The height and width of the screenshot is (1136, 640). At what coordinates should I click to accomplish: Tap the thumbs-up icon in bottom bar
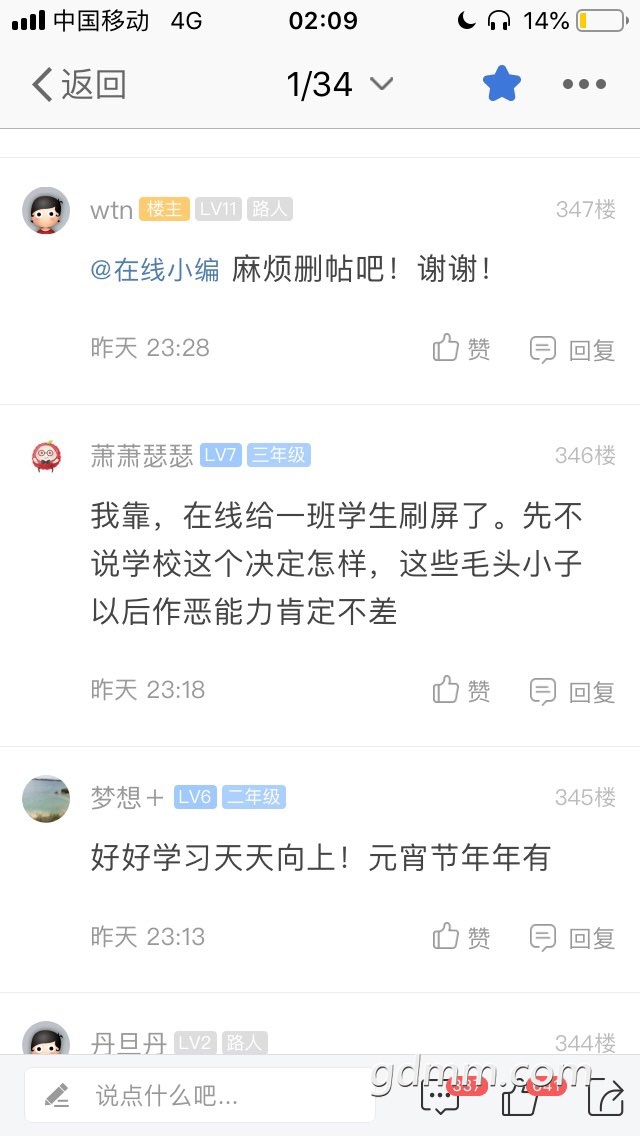tap(523, 1097)
